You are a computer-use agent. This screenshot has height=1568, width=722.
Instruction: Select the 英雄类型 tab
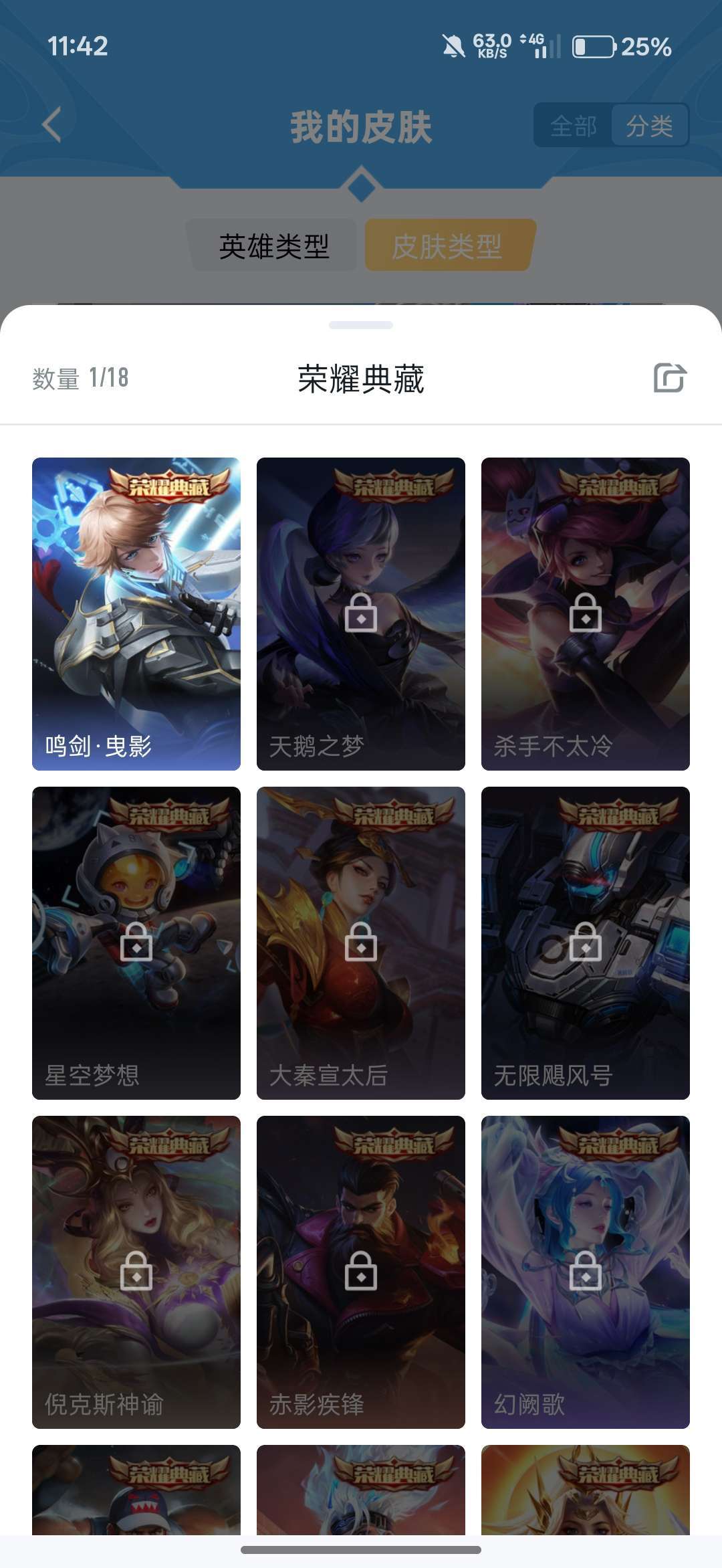click(x=274, y=246)
